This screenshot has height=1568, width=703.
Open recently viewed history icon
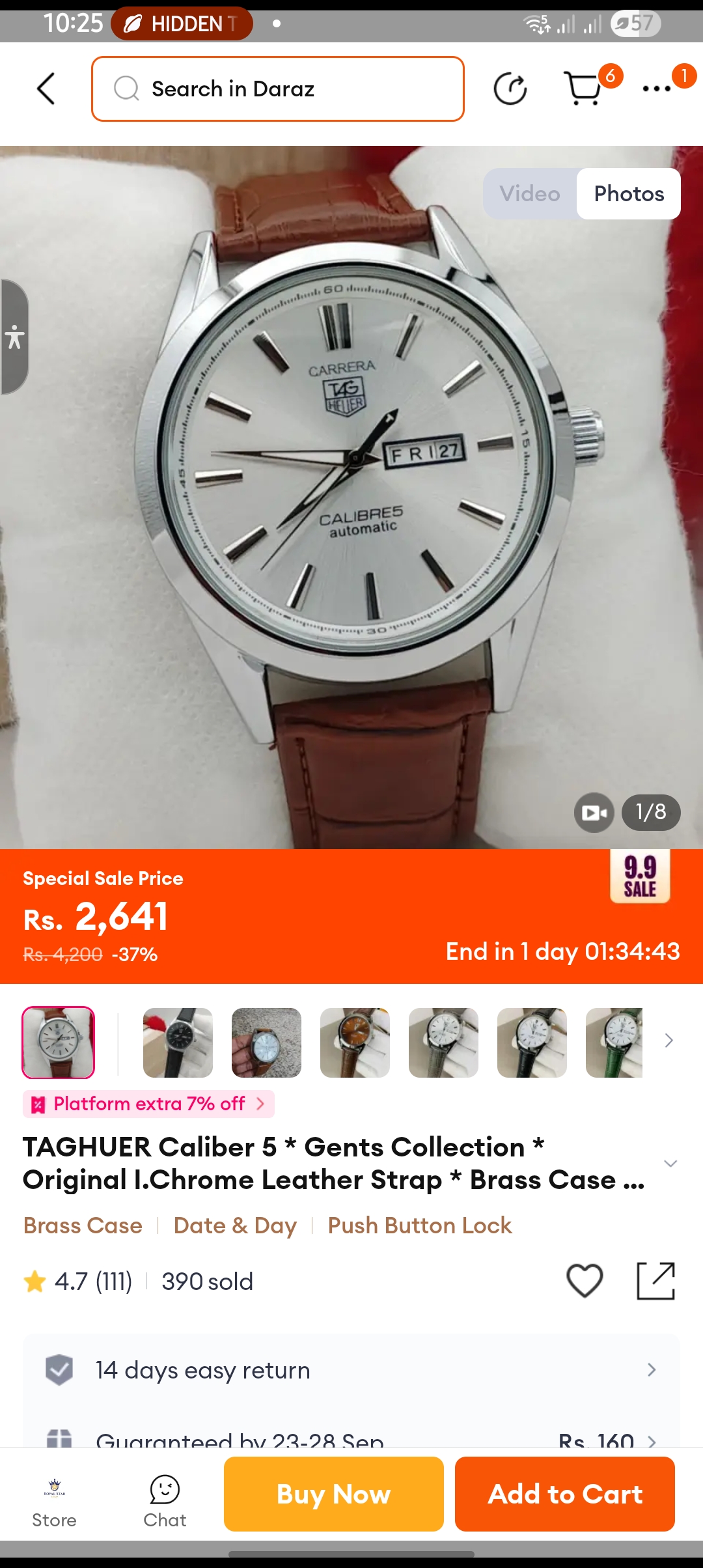tap(510, 89)
